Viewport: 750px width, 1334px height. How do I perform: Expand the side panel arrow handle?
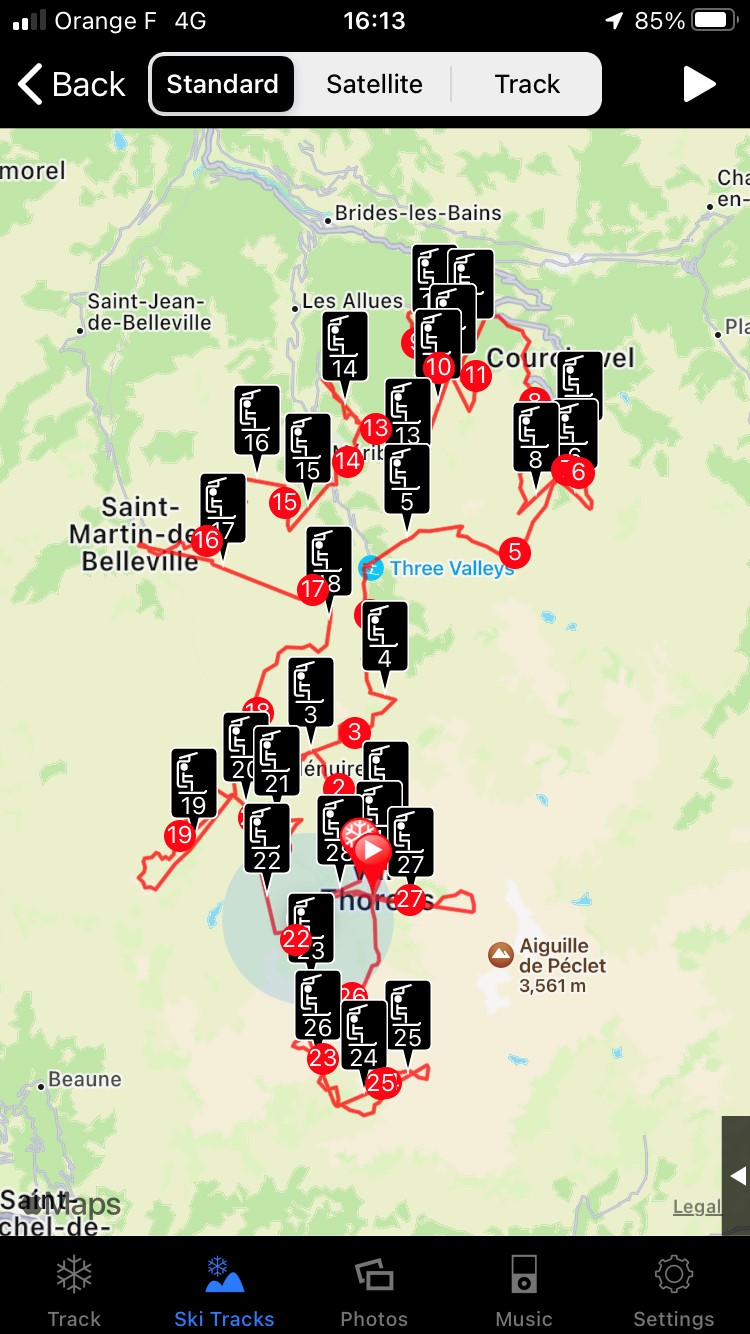(737, 1176)
